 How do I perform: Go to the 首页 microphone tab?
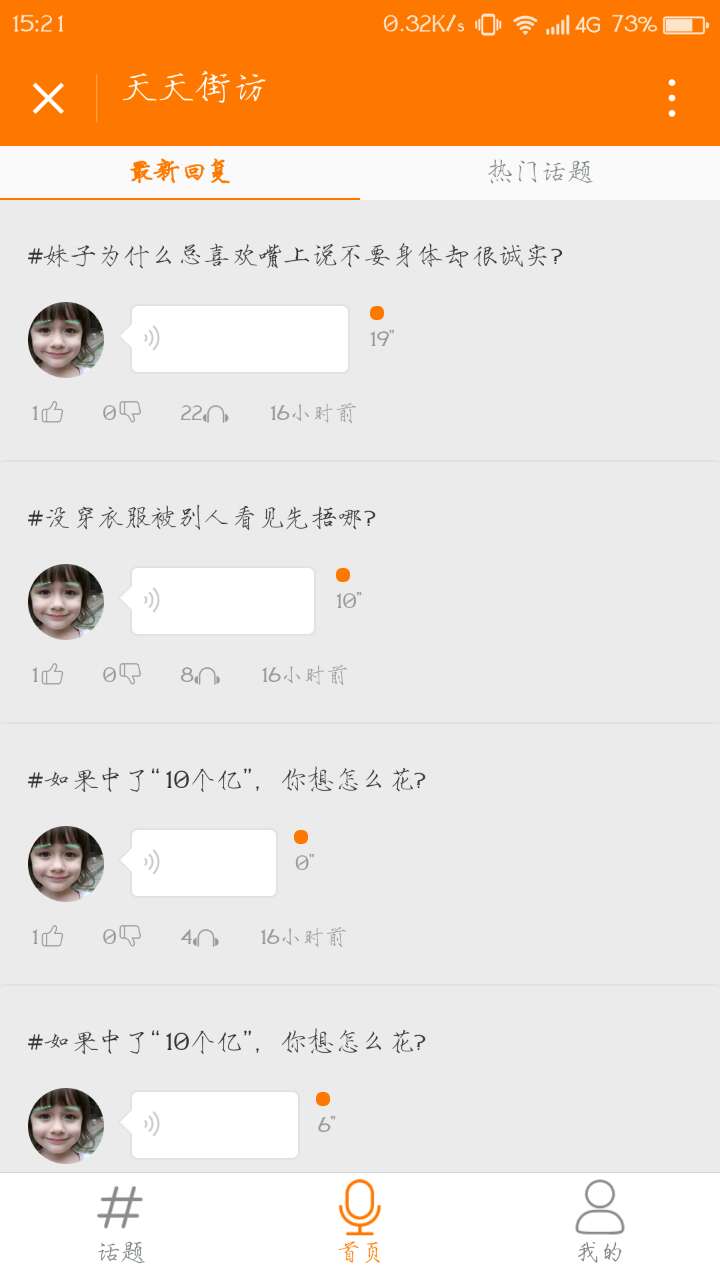click(x=360, y=1222)
